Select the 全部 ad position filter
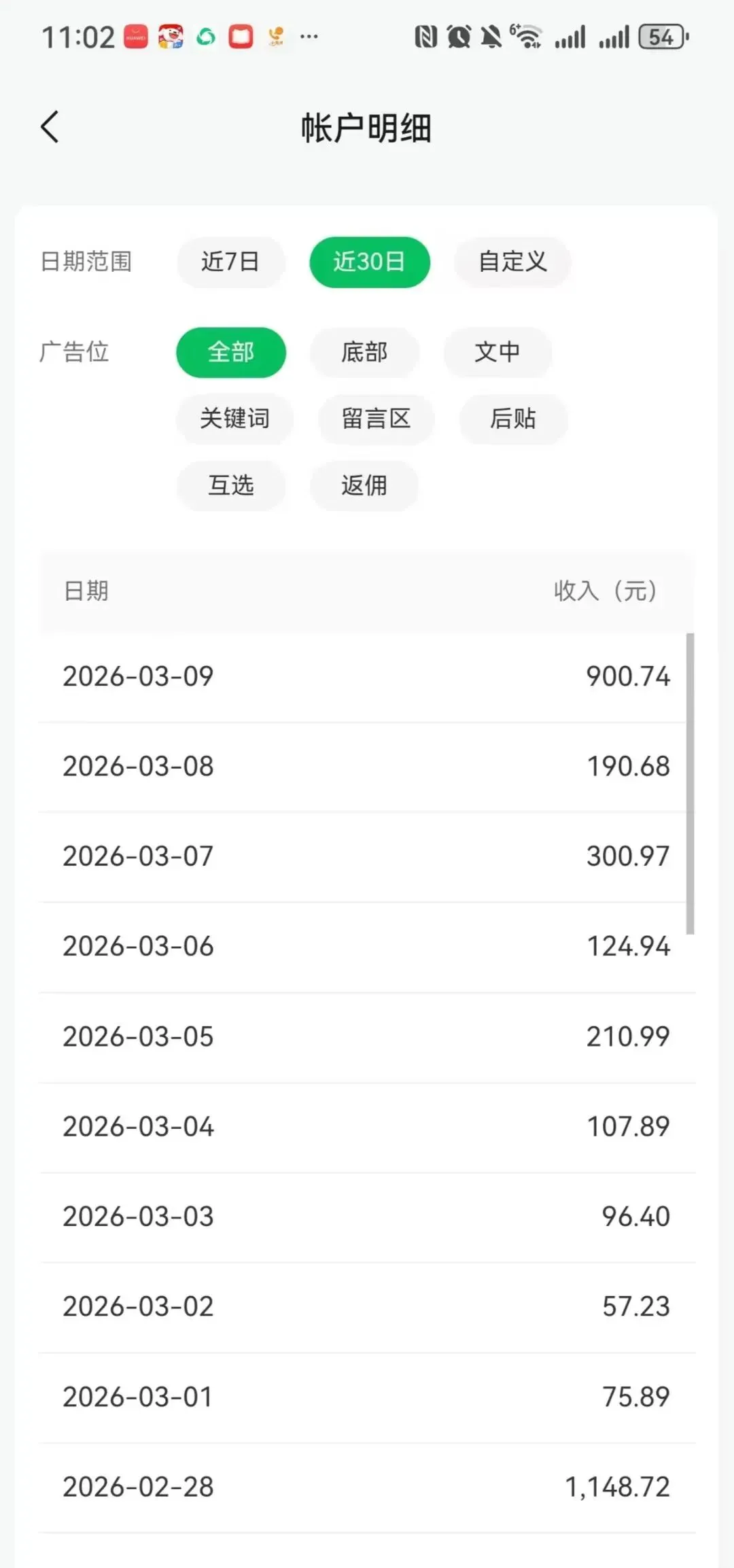The image size is (734, 1568). pos(231,352)
